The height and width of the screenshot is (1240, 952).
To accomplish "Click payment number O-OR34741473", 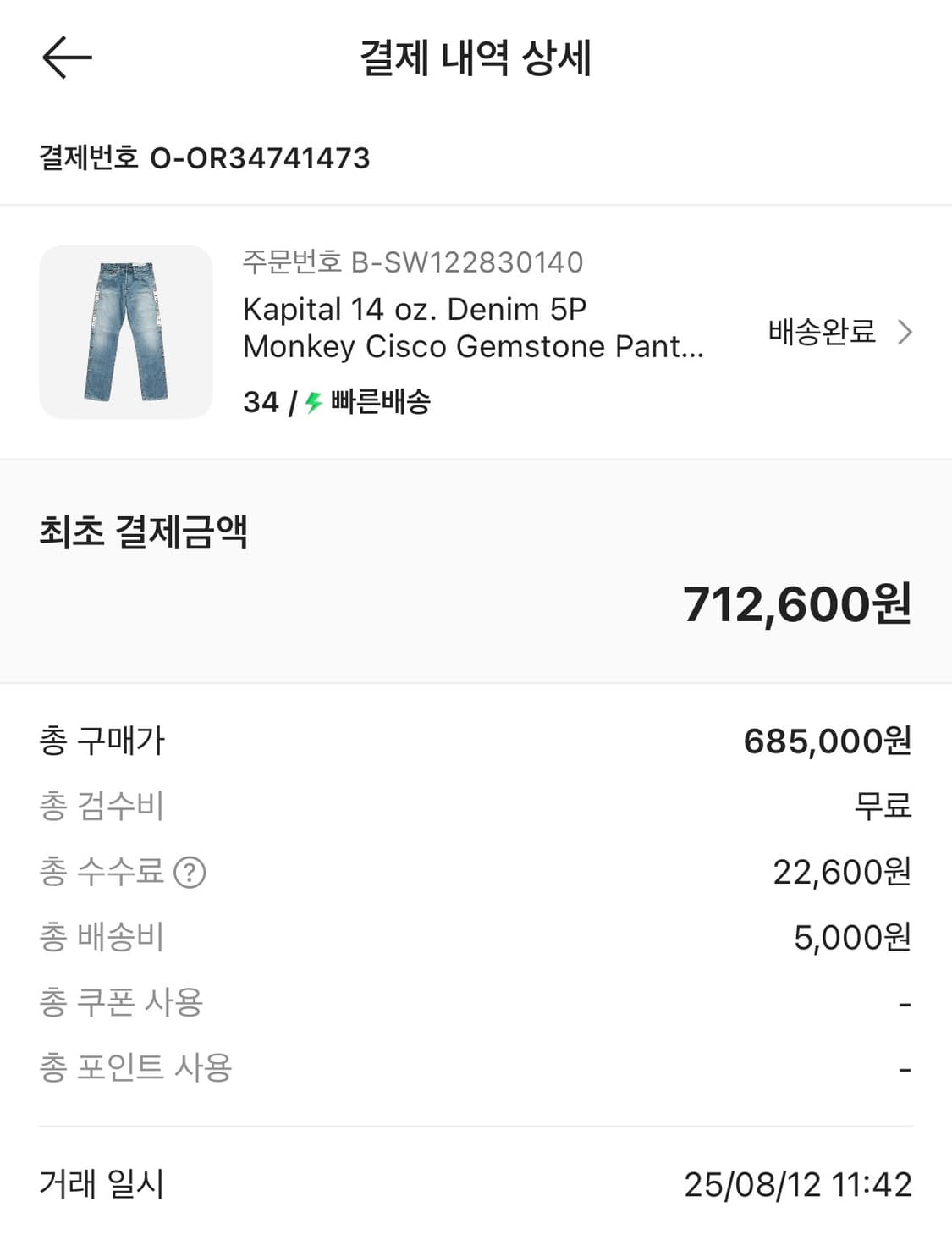I will [203, 157].
